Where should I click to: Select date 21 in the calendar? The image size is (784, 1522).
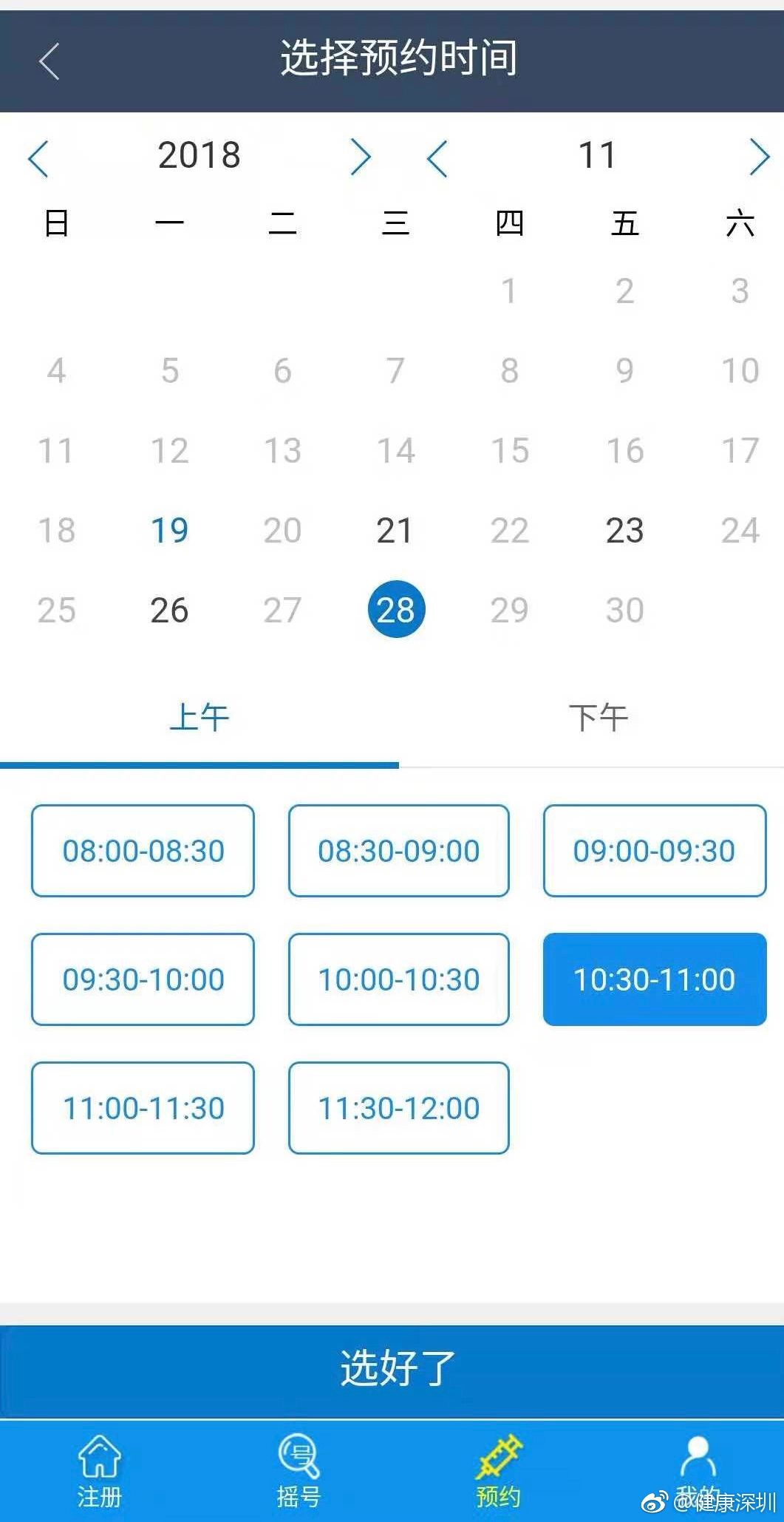(395, 531)
